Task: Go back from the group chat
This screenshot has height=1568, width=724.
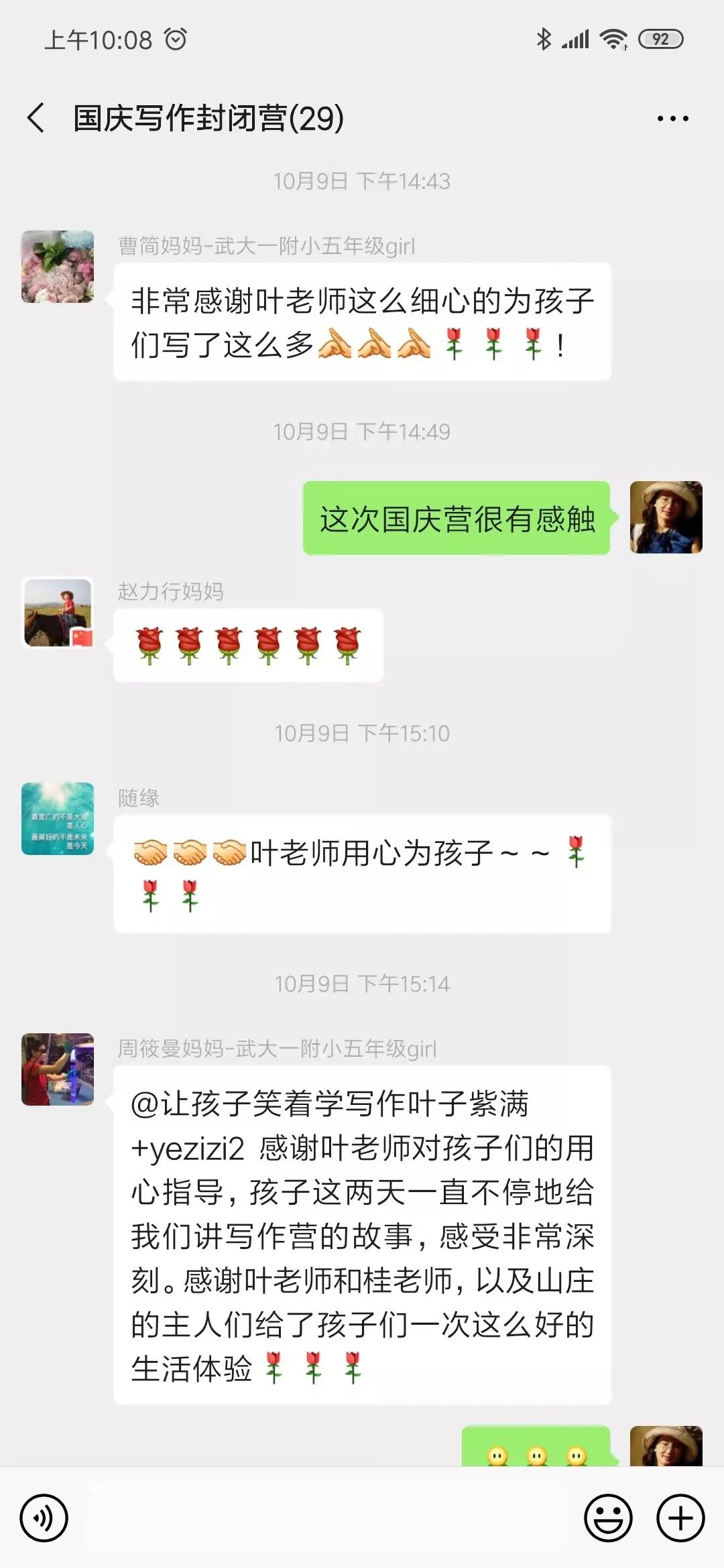Action: 36,118
